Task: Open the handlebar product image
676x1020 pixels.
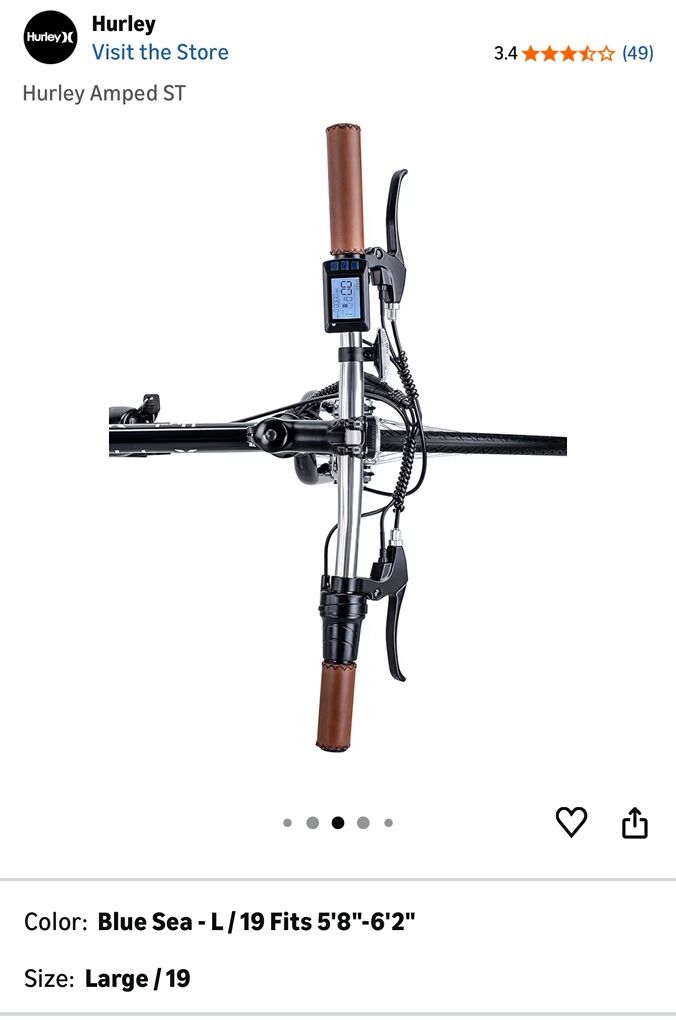Action: click(338, 440)
